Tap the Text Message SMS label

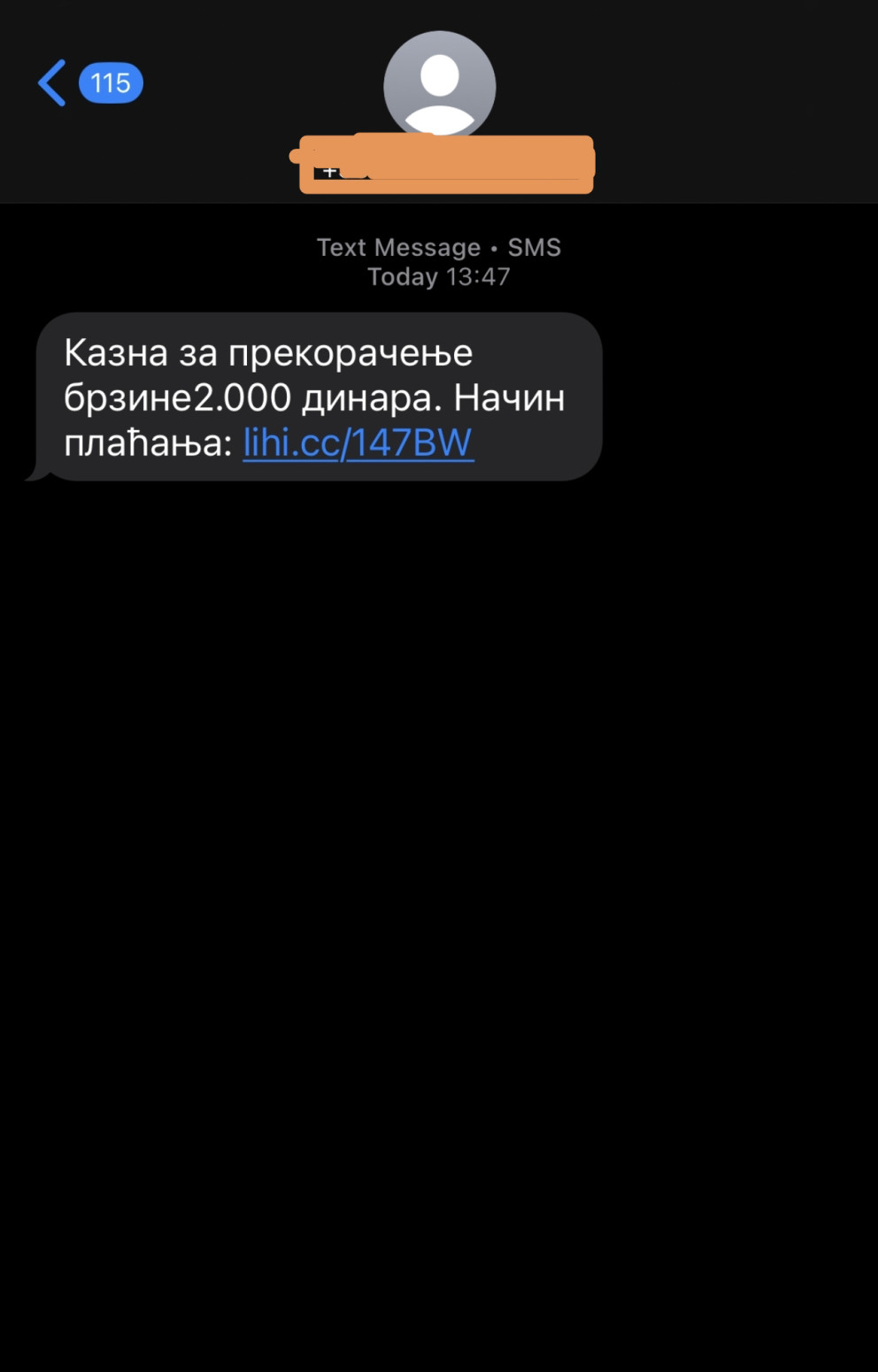point(439,247)
